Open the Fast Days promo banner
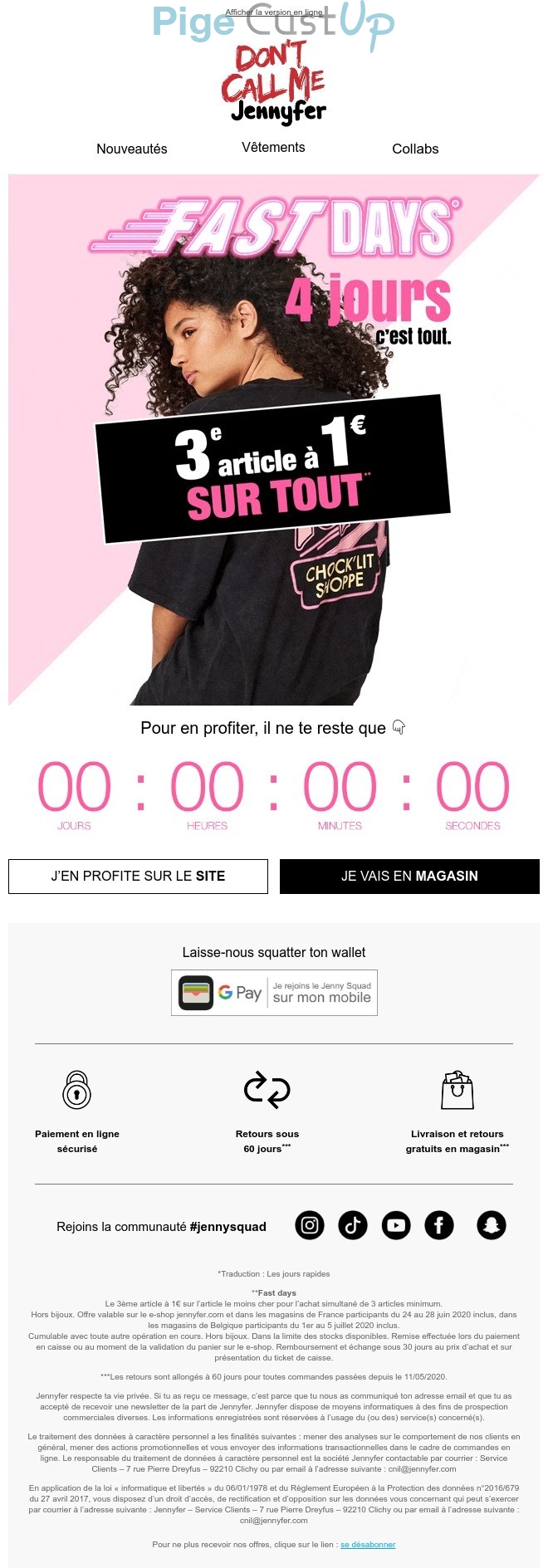Viewport: 548px width, 1568px height. coord(274,440)
